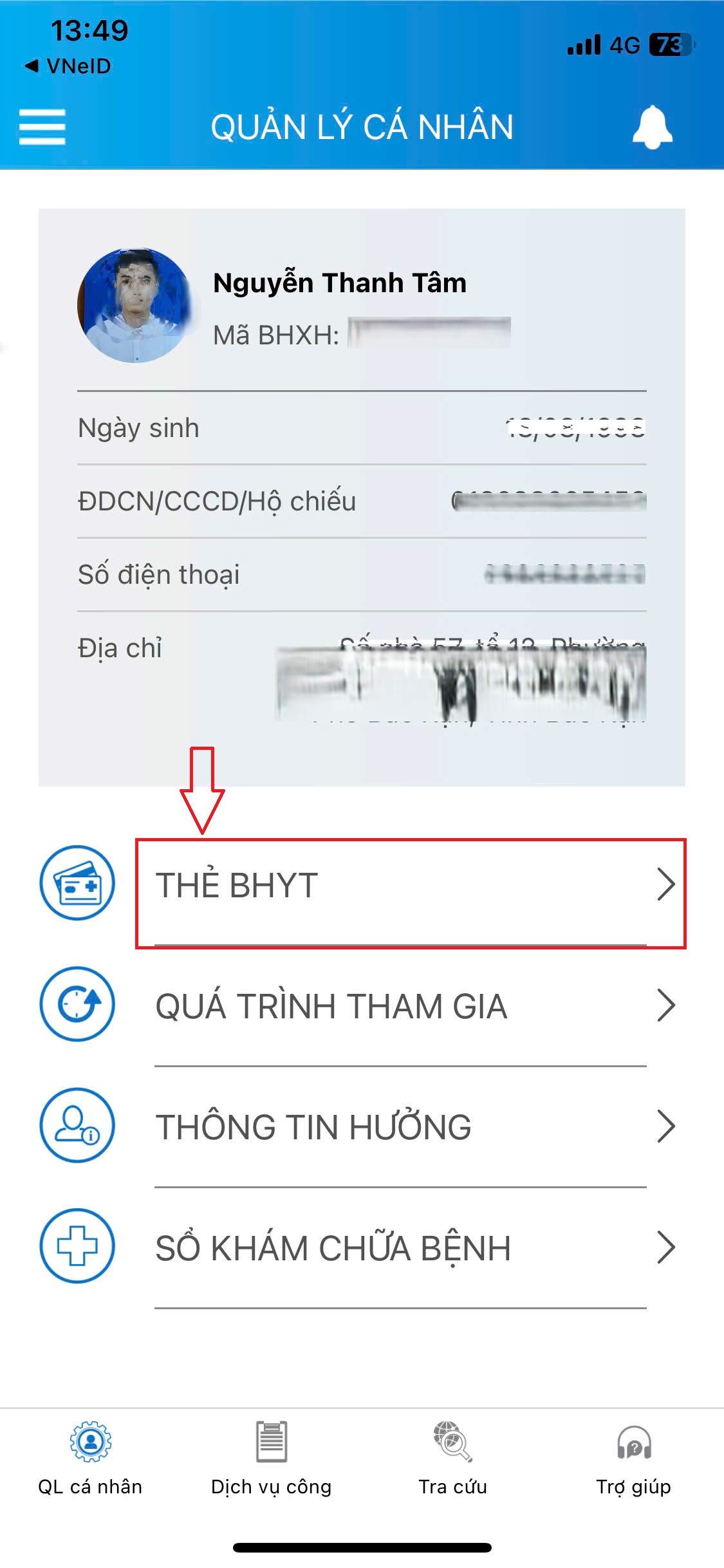
Task: Open the notification bell
Action: [x=653, y=127]
